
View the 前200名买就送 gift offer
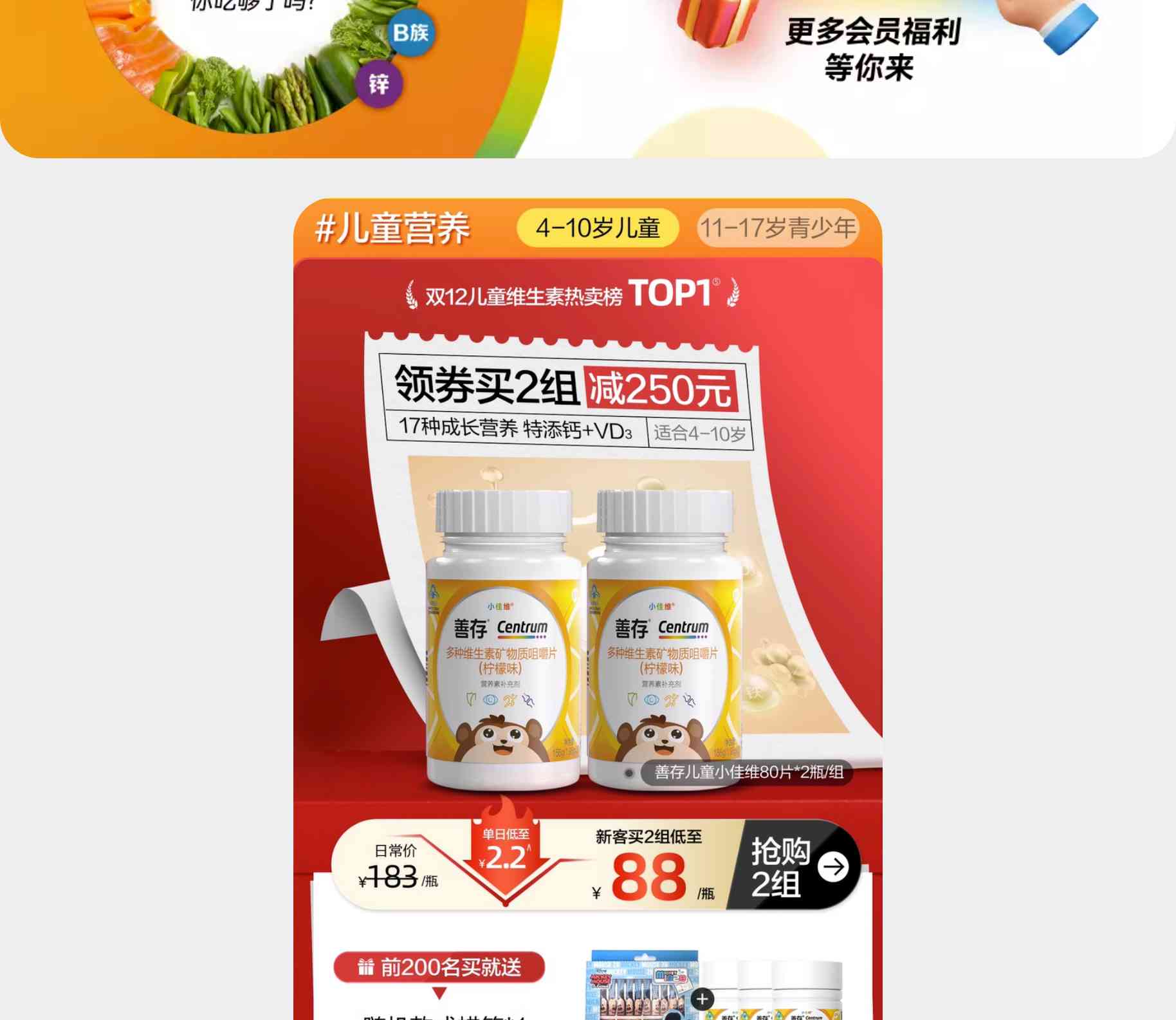(x=439, y=967)
